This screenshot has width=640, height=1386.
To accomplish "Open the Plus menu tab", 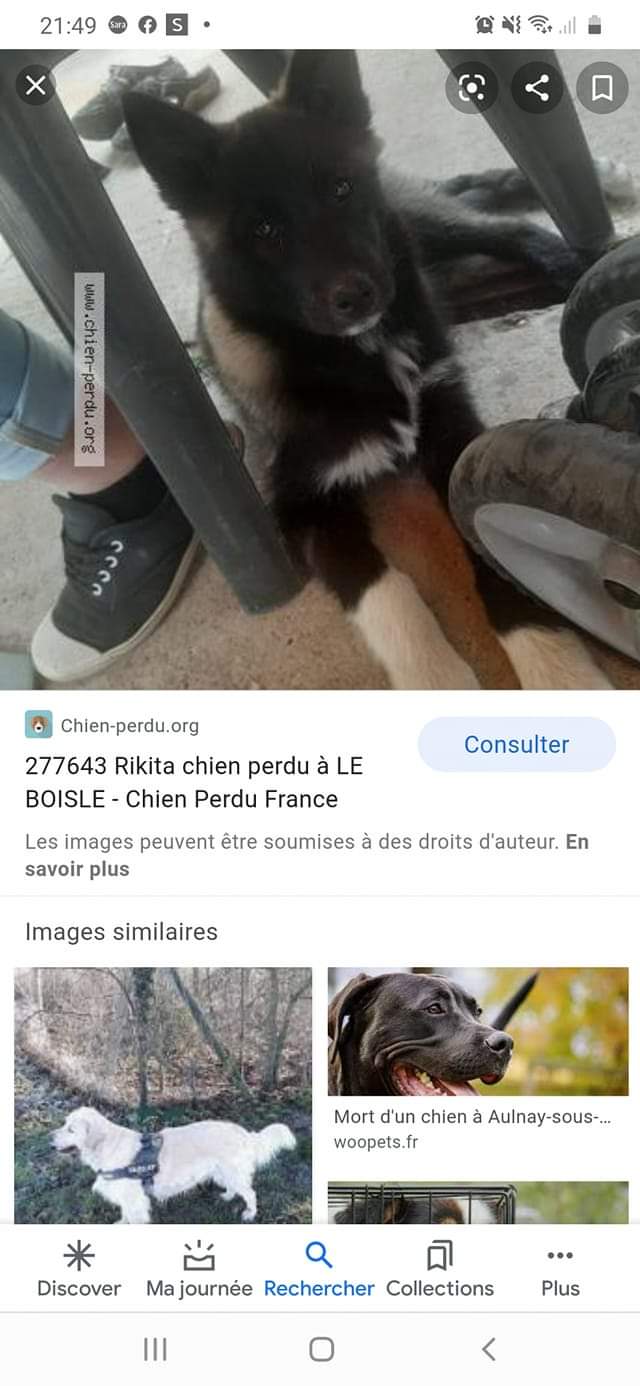I will 561,1268.
